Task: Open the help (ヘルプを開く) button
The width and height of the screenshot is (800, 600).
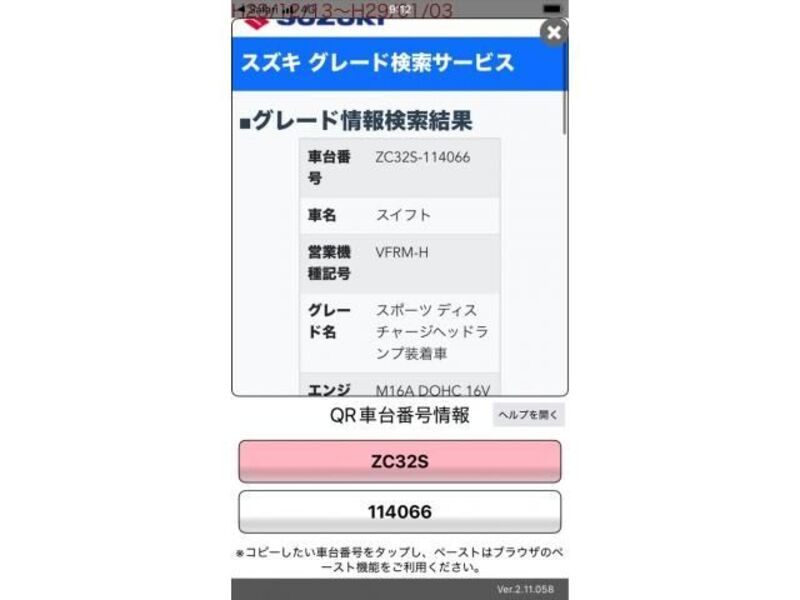Action: coord(528,415)
